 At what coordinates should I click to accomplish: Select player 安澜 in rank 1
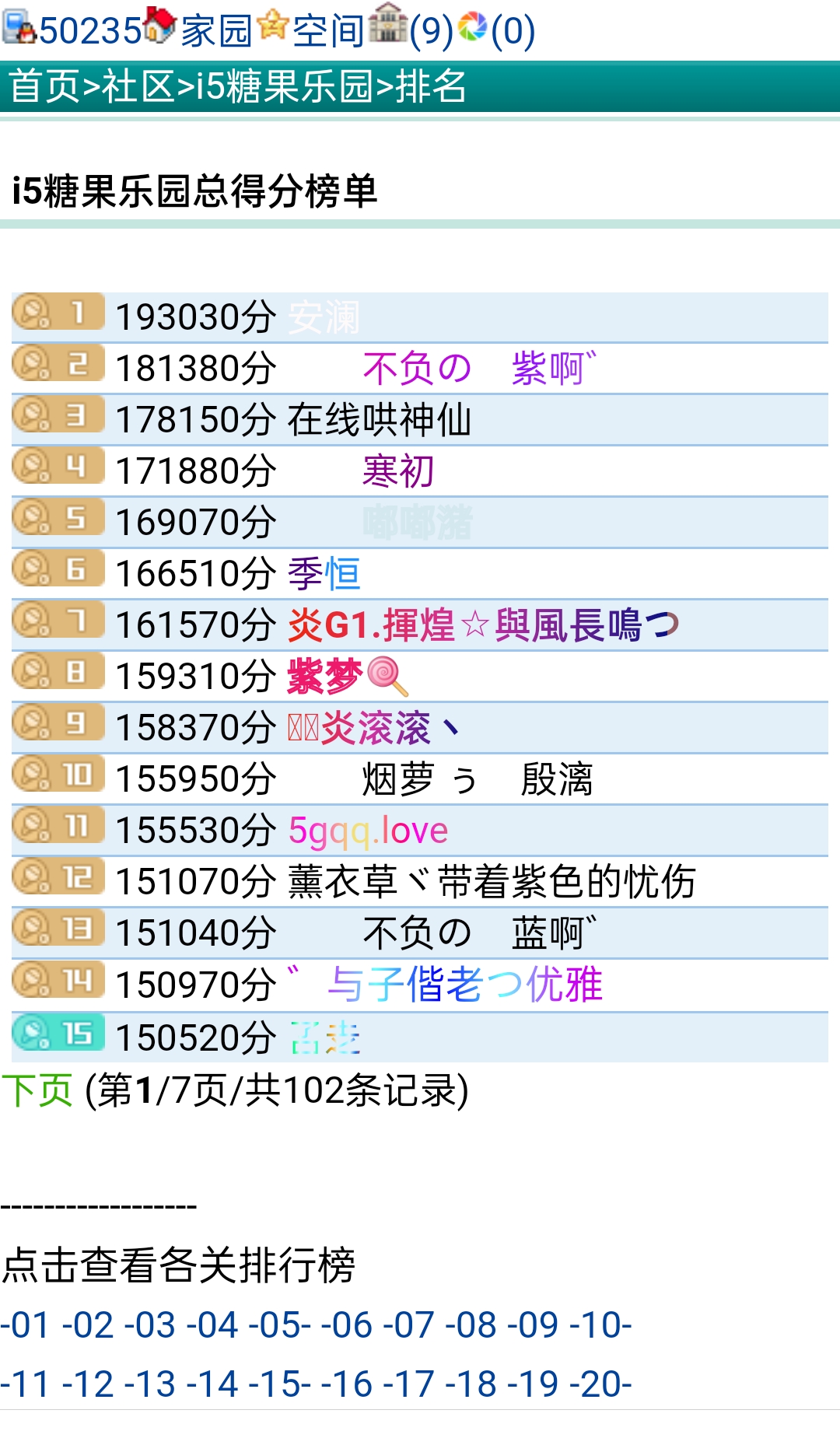(x=327, y=315)
